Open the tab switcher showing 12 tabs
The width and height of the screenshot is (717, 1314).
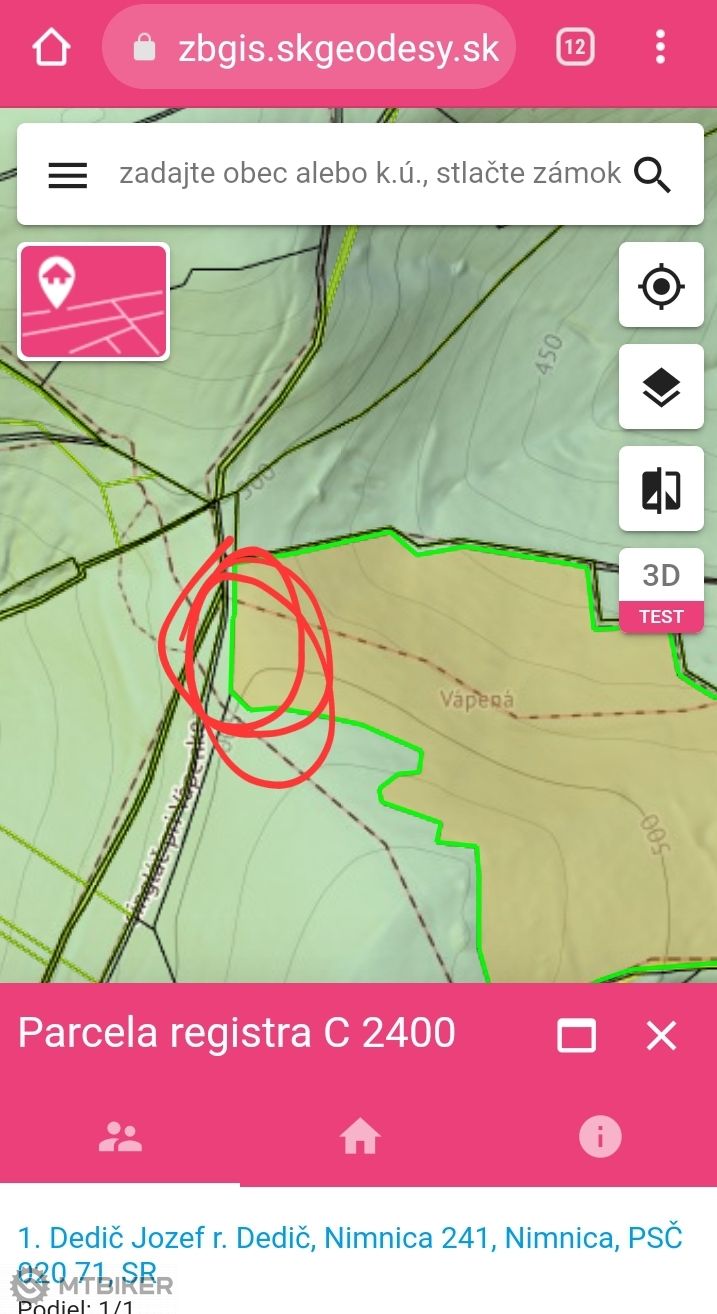point(575,47)
